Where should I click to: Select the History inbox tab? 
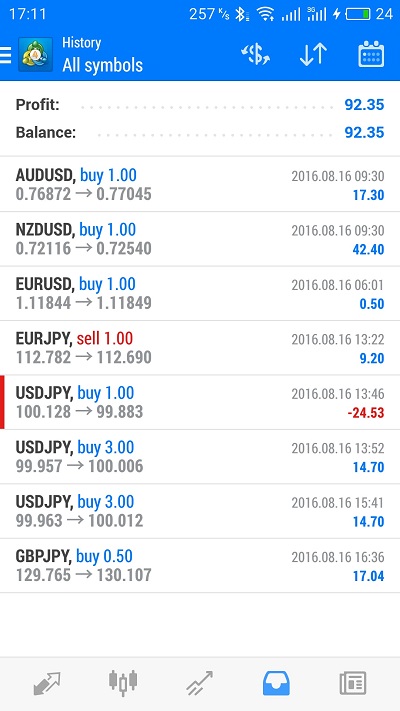276,683
